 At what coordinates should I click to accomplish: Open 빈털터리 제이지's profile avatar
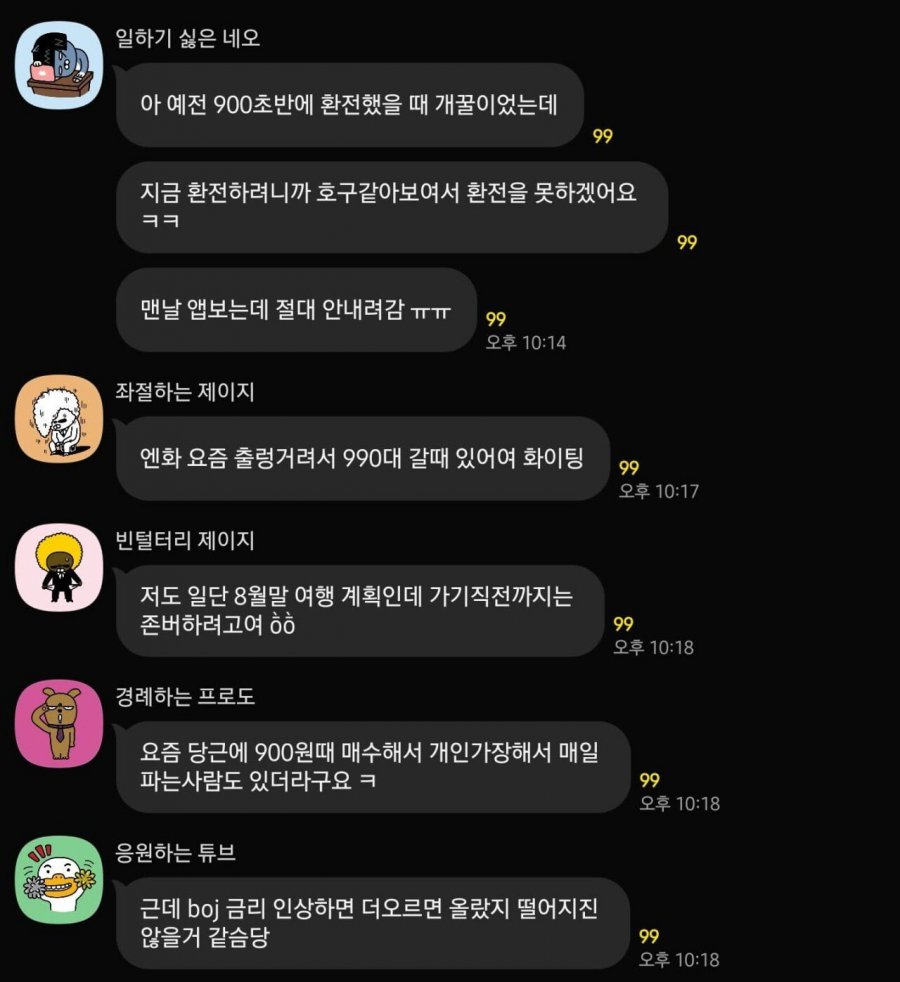point(59,568)
